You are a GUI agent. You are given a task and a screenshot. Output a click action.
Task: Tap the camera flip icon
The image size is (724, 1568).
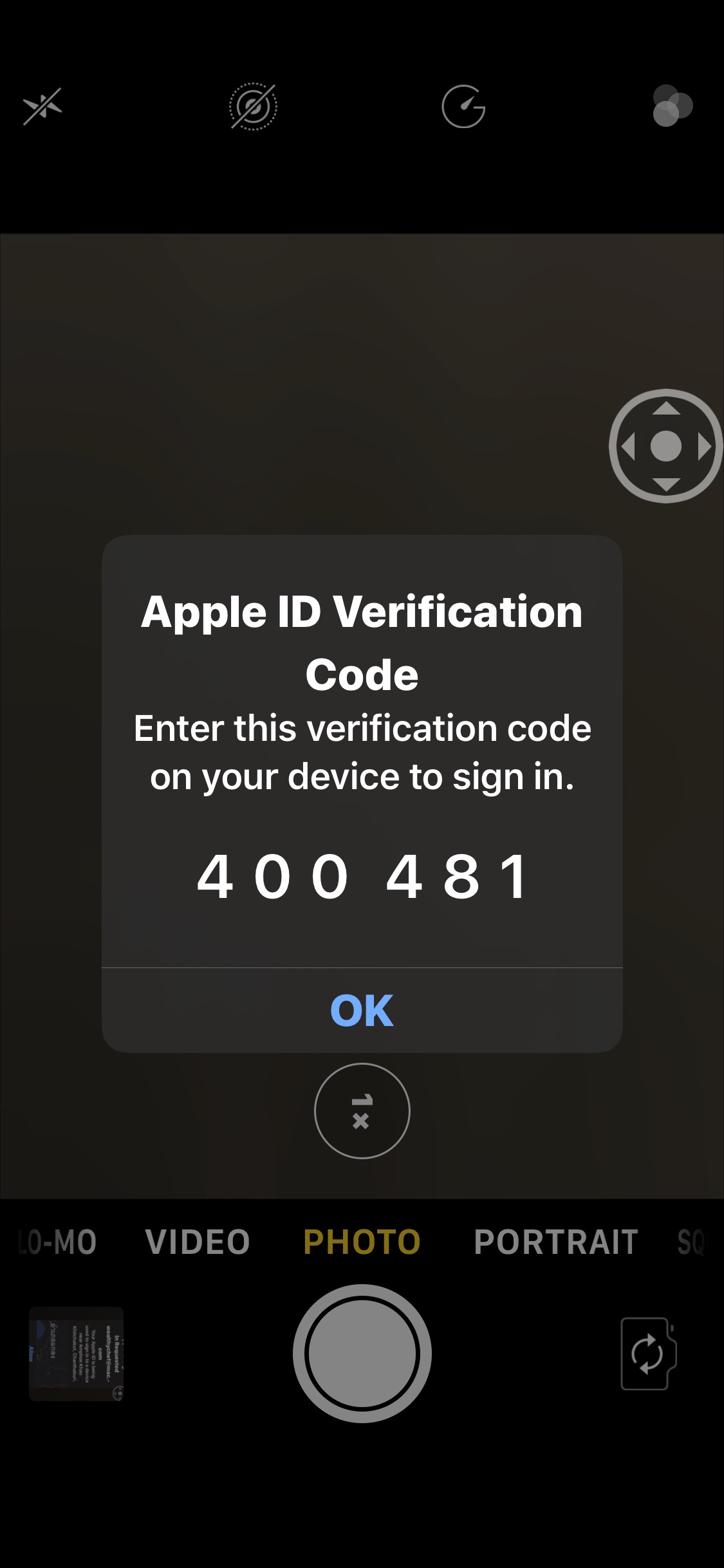point(646,1353)
